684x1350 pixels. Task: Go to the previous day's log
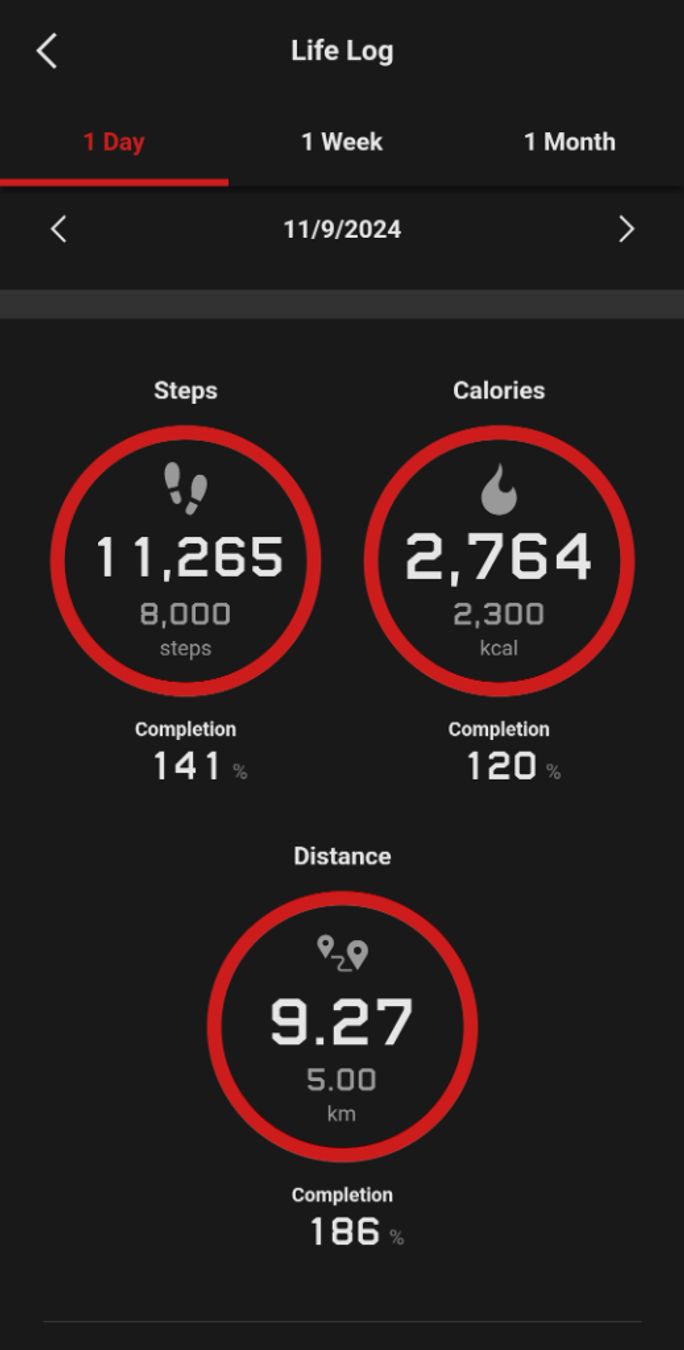pos(58,229)
